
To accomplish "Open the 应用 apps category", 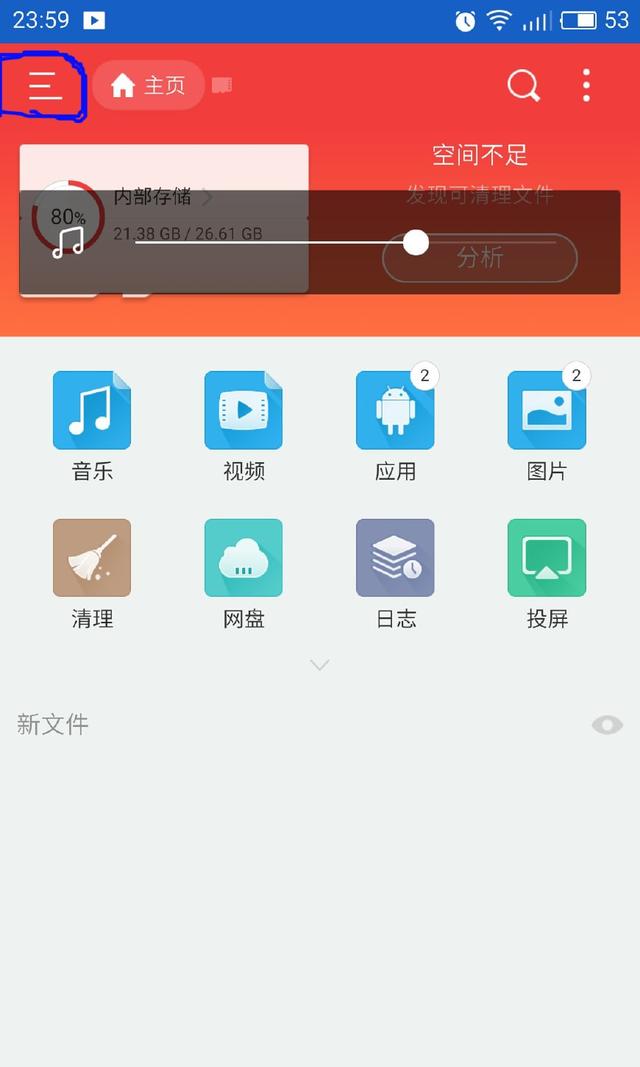I will tap(395, 411).
